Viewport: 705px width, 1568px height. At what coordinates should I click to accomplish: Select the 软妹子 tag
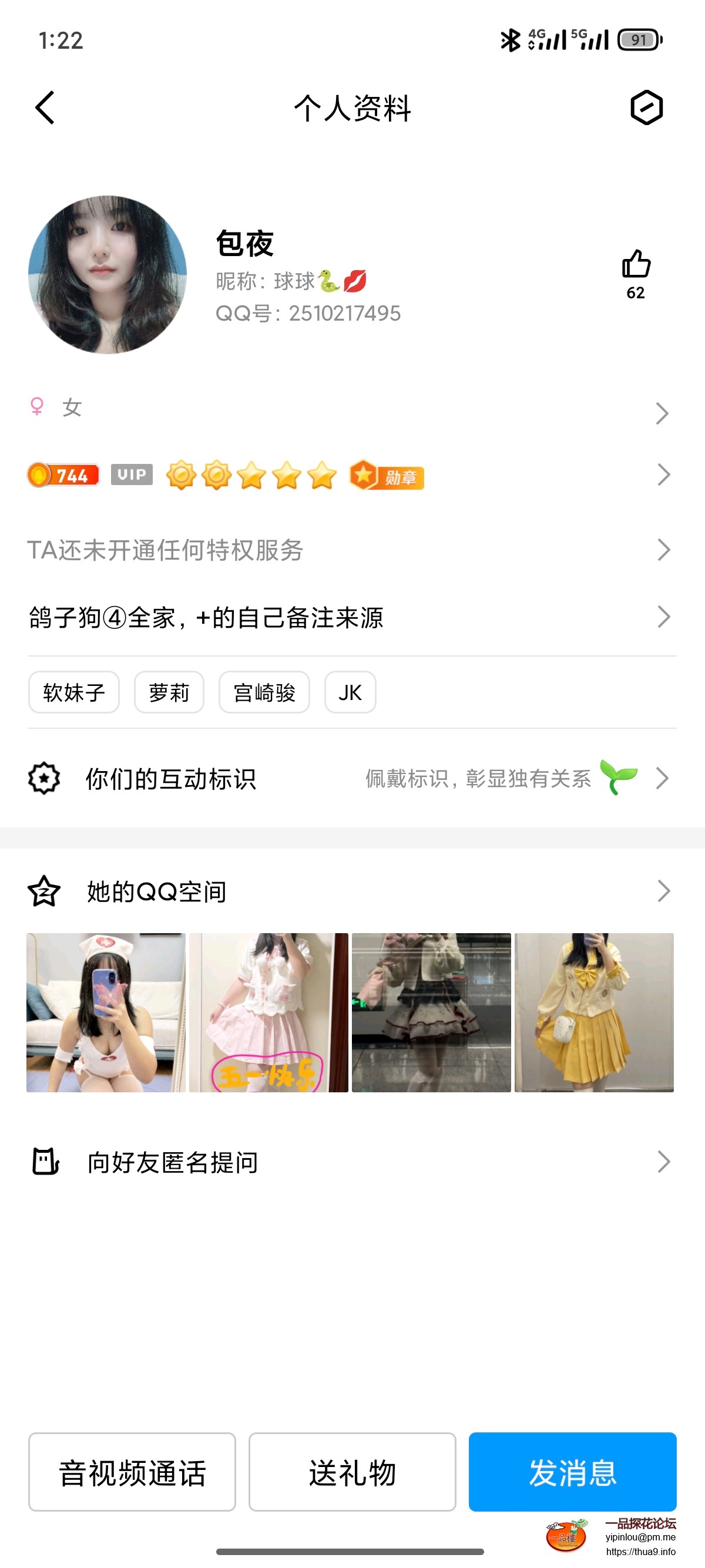click(x=73, y=692)
